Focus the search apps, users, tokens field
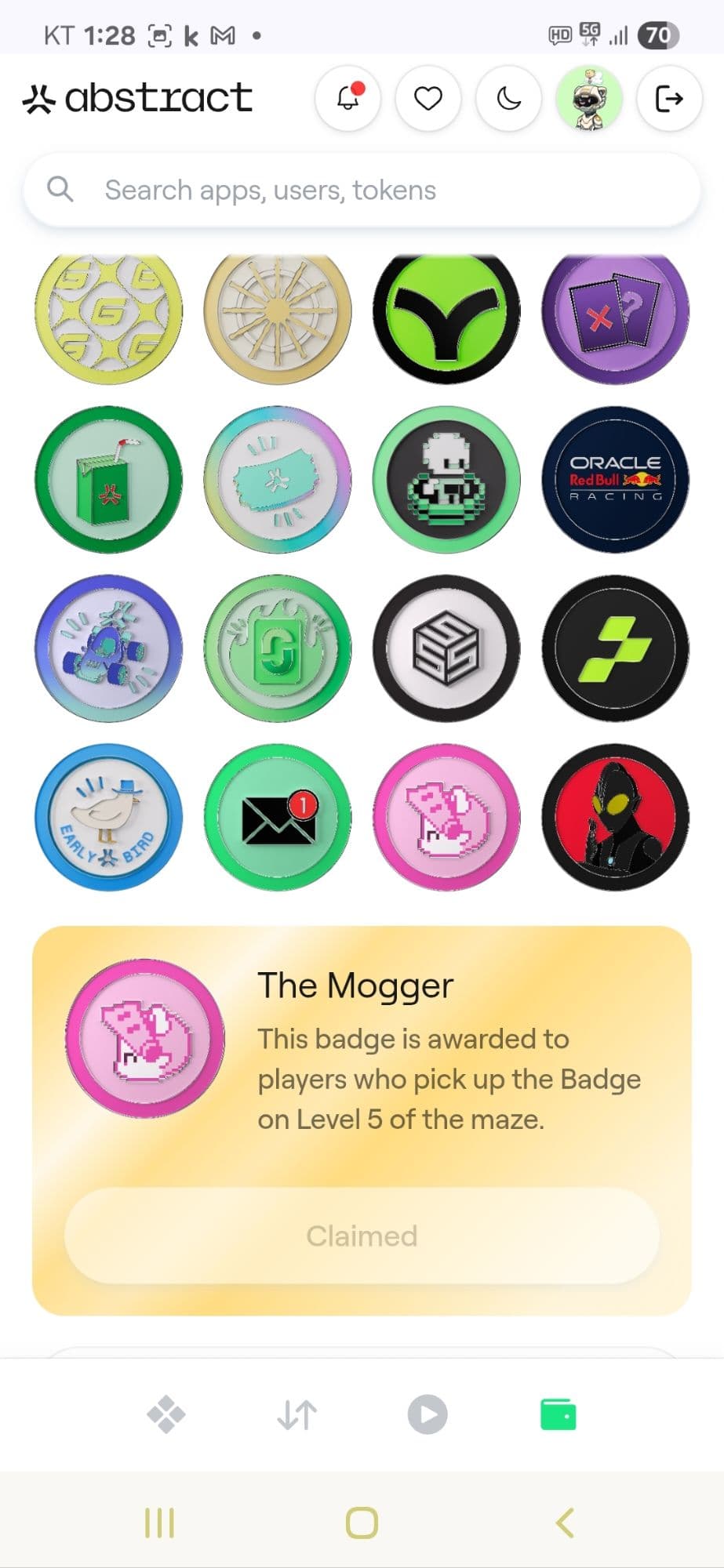 coord(361,191)
